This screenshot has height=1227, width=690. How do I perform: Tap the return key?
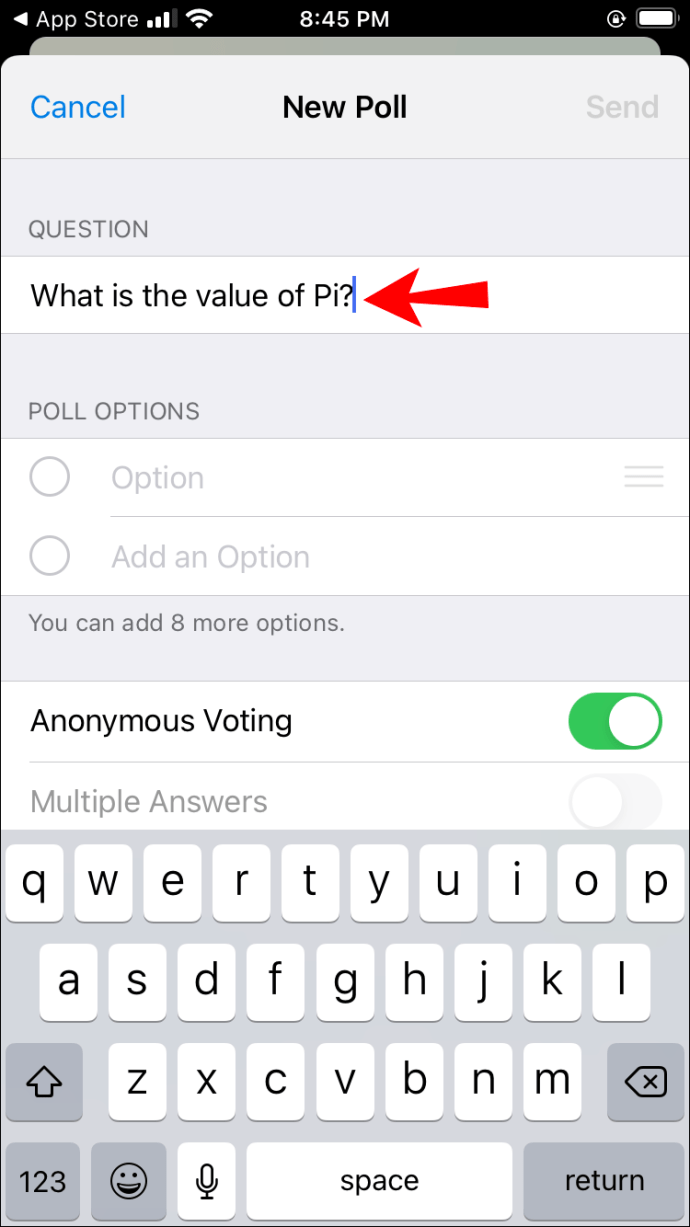604,1181
